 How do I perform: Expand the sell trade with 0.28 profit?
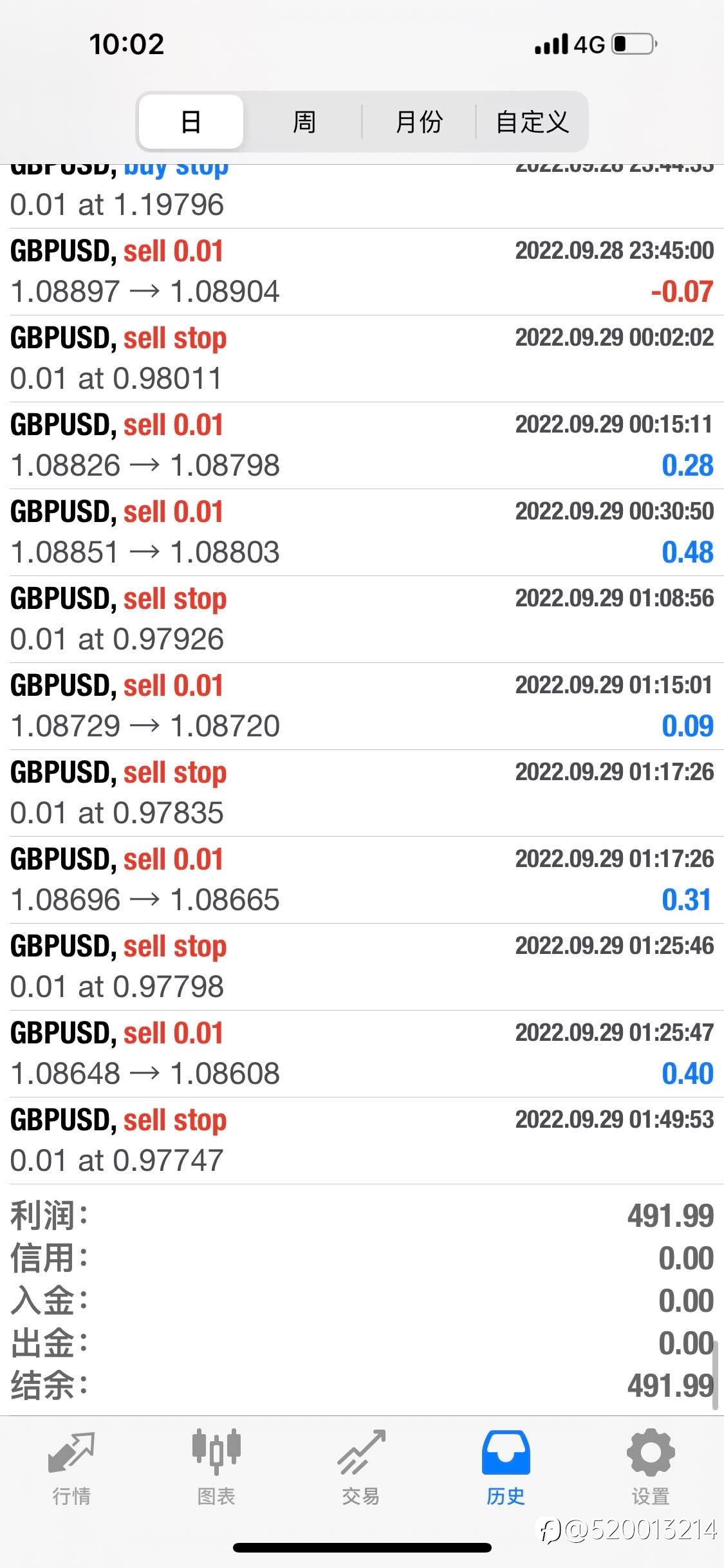pos(362,445)
